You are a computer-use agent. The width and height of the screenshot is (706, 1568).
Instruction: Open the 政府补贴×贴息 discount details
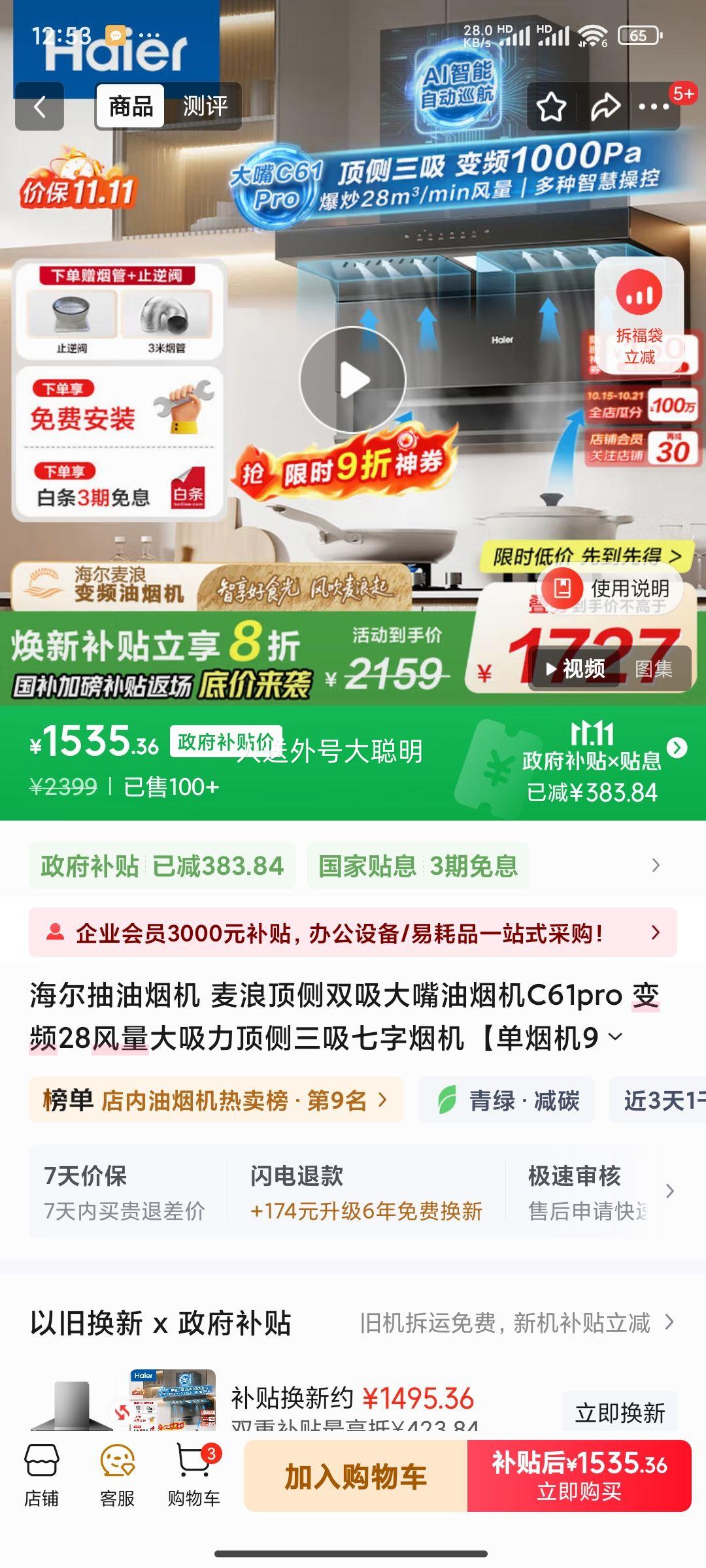tap(677, 748)
